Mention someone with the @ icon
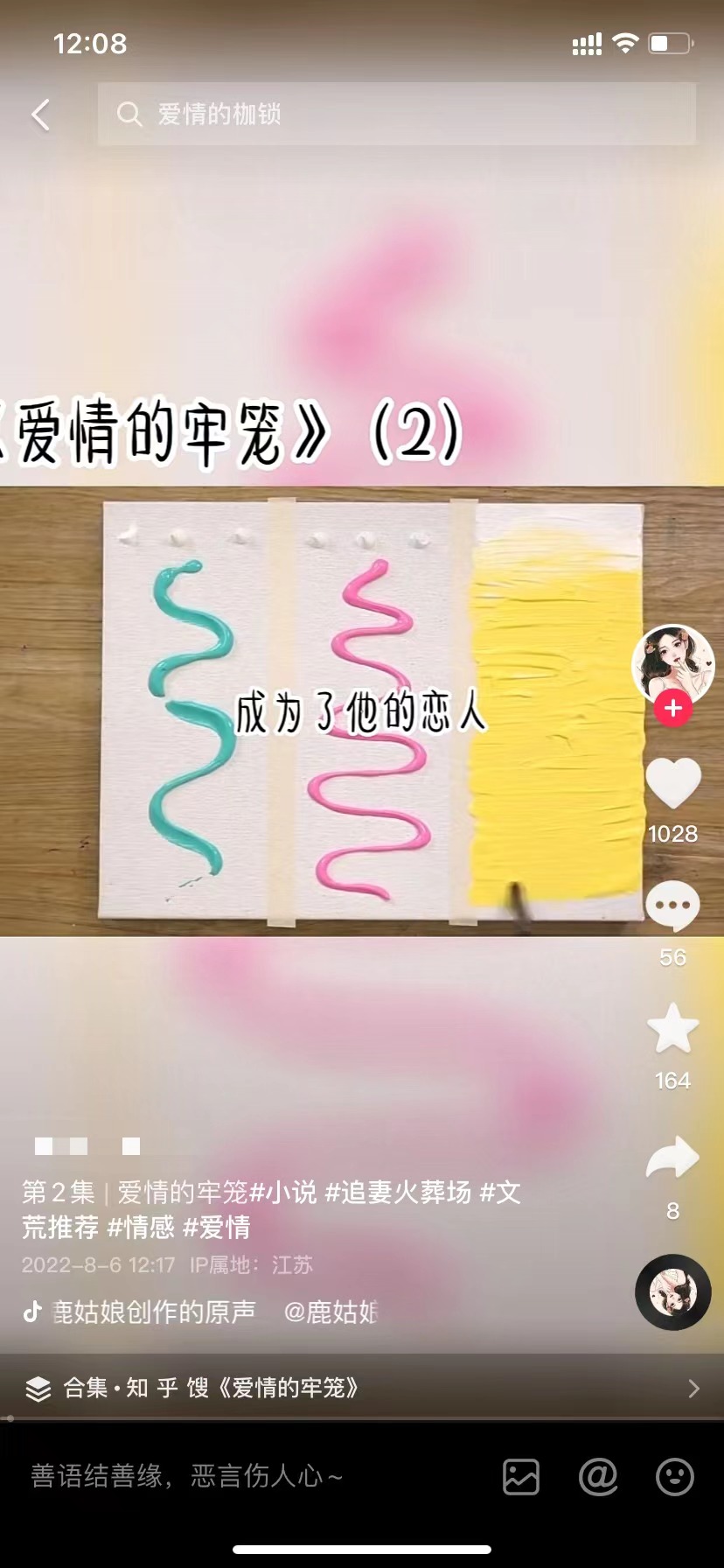 [598, 1477]
